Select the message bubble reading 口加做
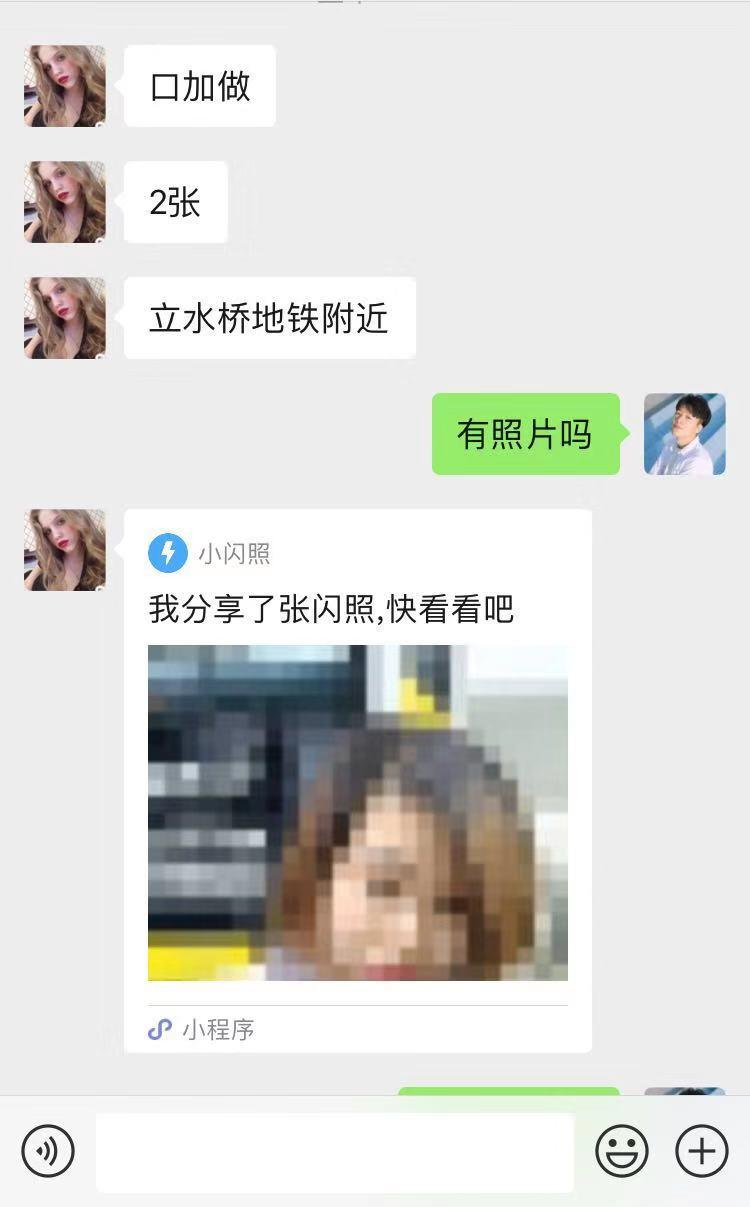Viewport: 750px width, 1207px height. (x=199, y=85)
